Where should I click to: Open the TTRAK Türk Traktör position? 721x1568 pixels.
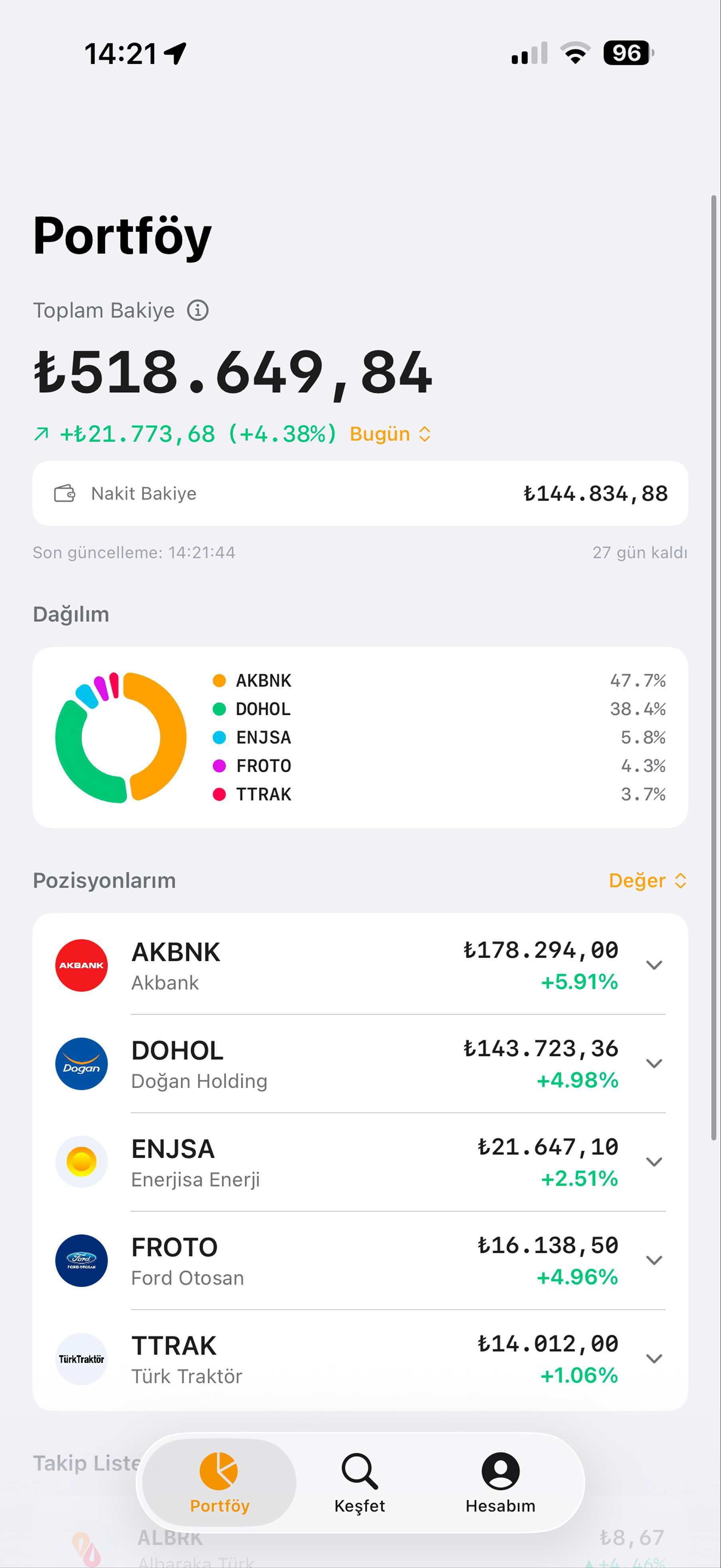304,1359
